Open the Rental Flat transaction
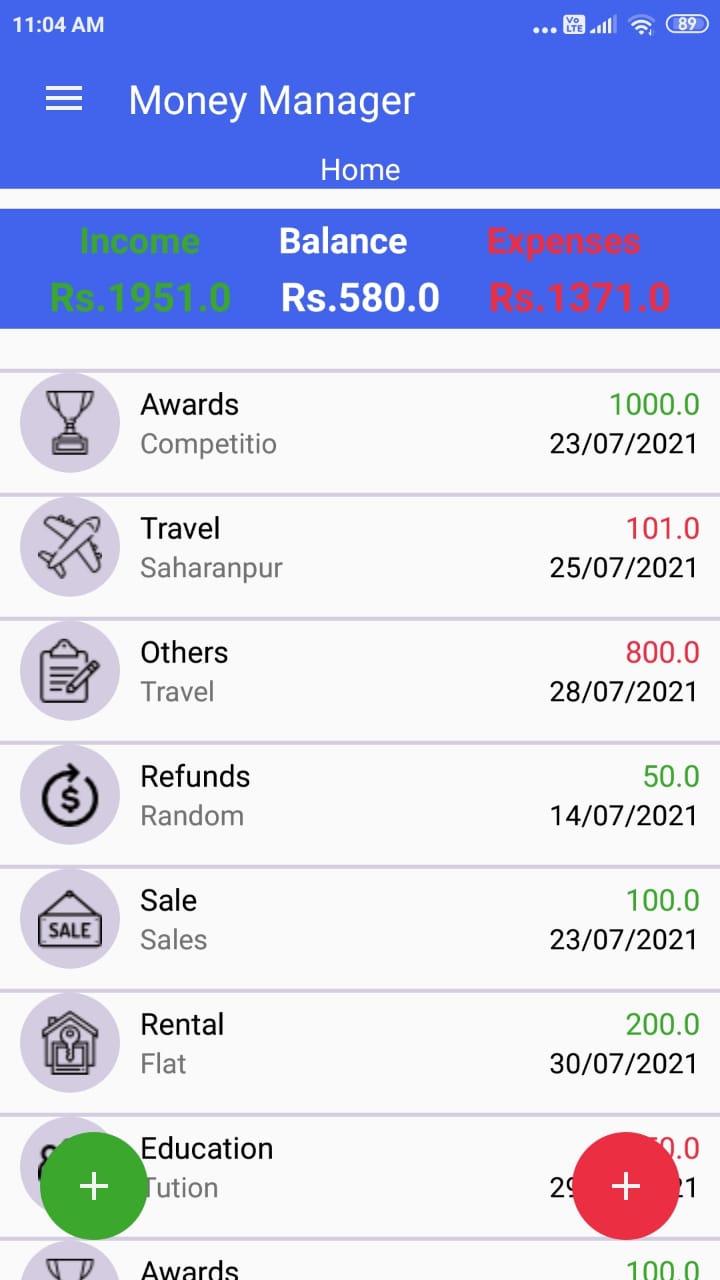The height and width of the screenshot is (1280, 720). coord(360,1053)
